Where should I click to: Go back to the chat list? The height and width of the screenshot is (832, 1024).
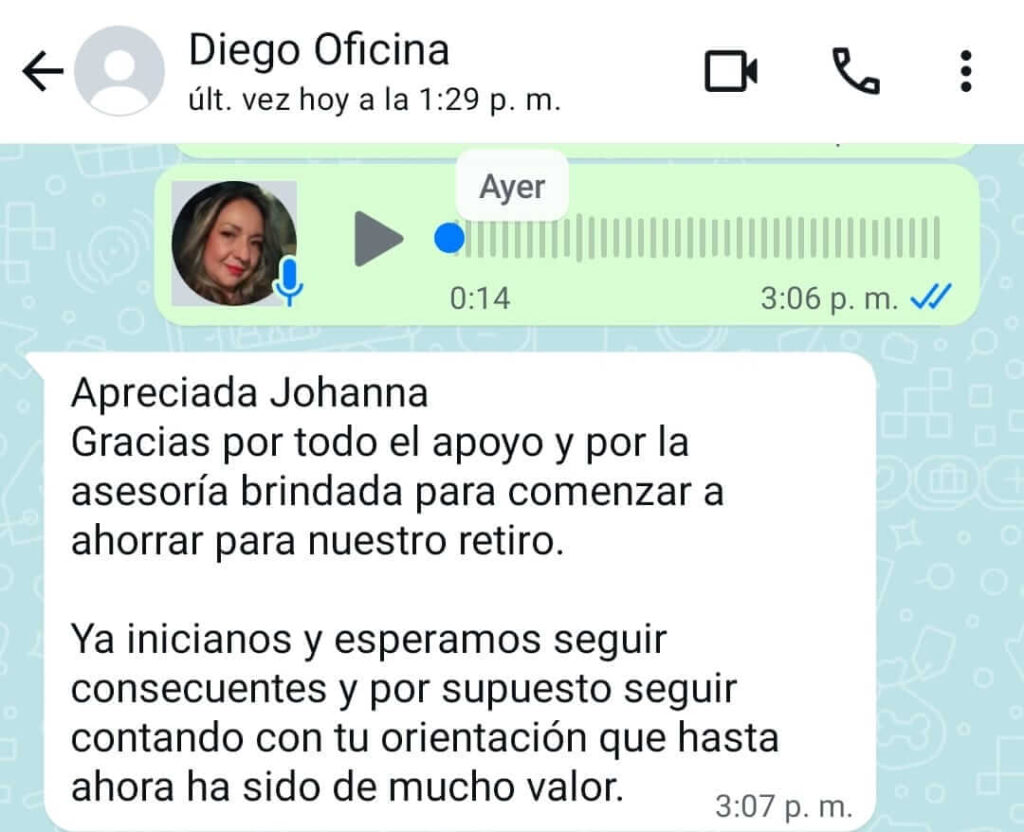click(42, 72)
